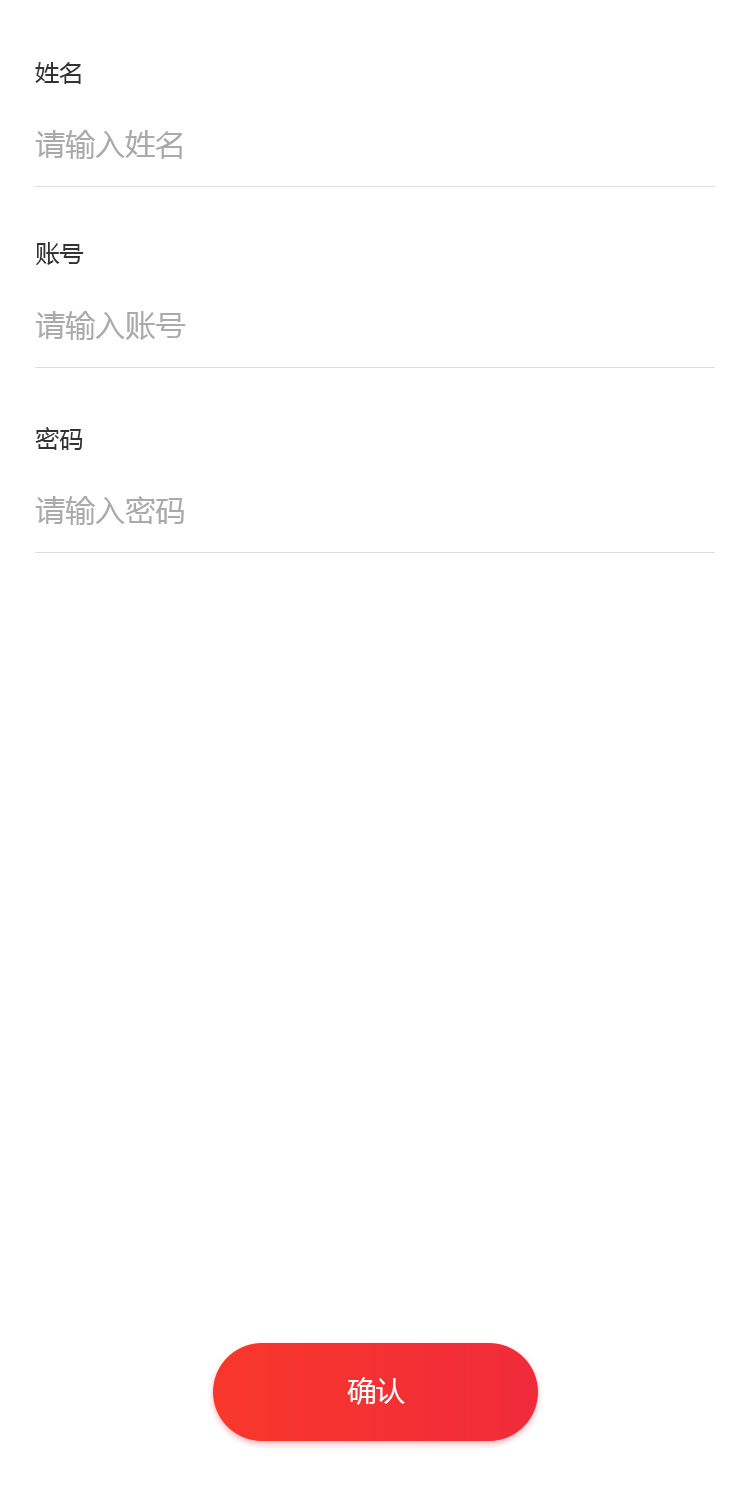Focus the 请输入账号 account field
Viewport: 750px width, 1500px height.
[374, 326]
